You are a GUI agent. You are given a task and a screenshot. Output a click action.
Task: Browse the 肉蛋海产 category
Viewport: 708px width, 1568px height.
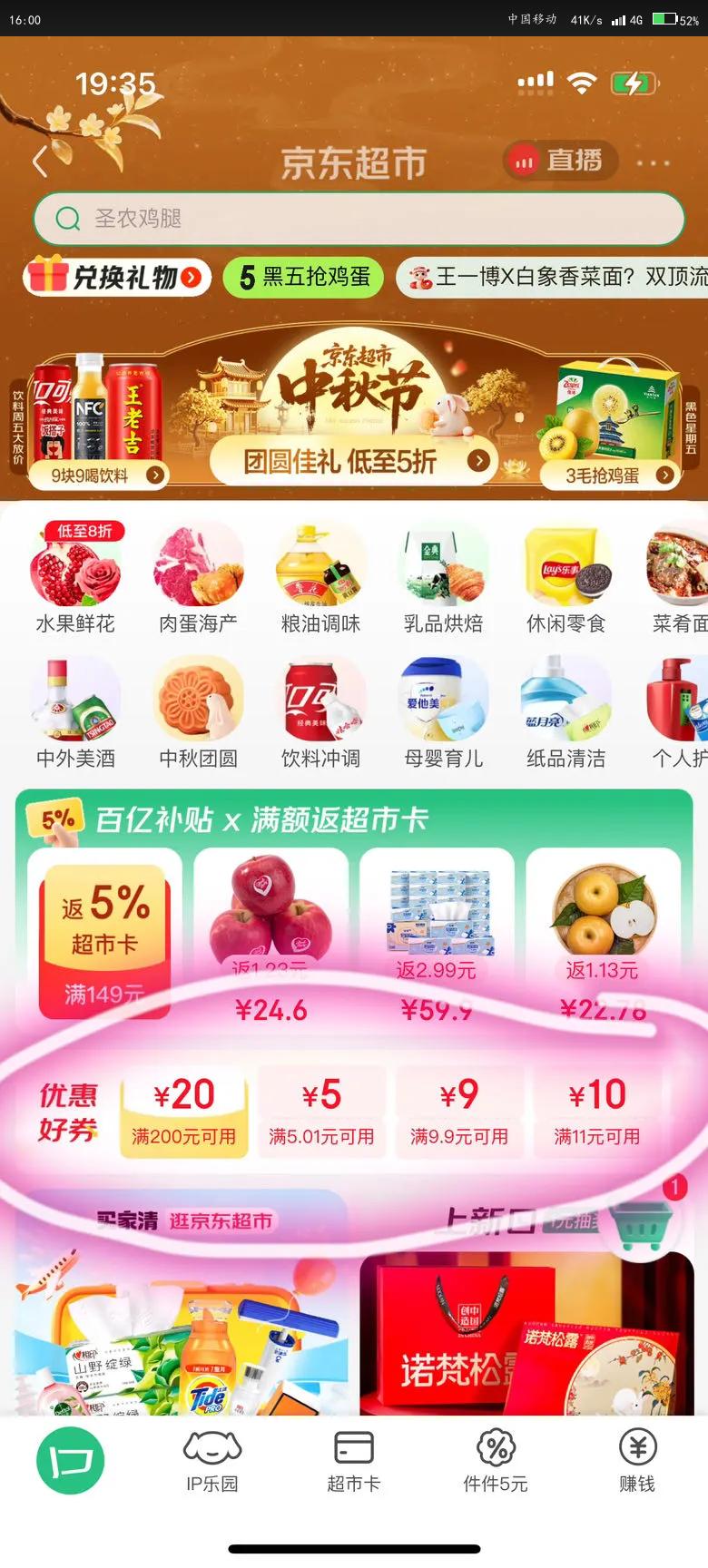(x=198, y=578)
